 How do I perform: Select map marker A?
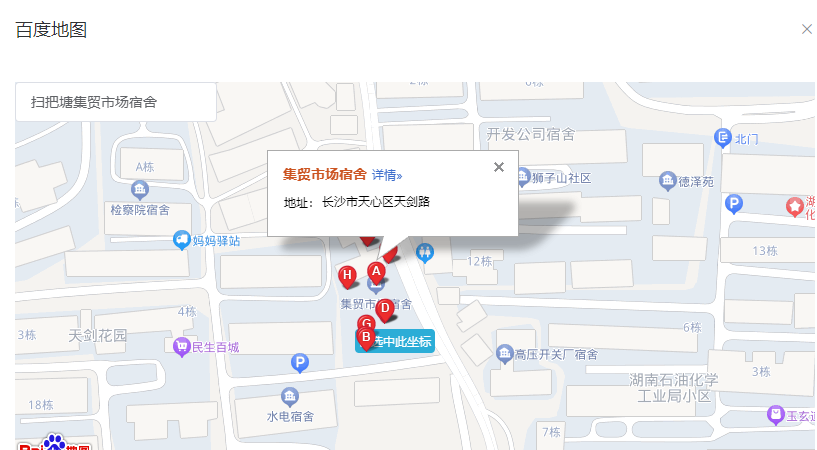(x=377, y=270)
